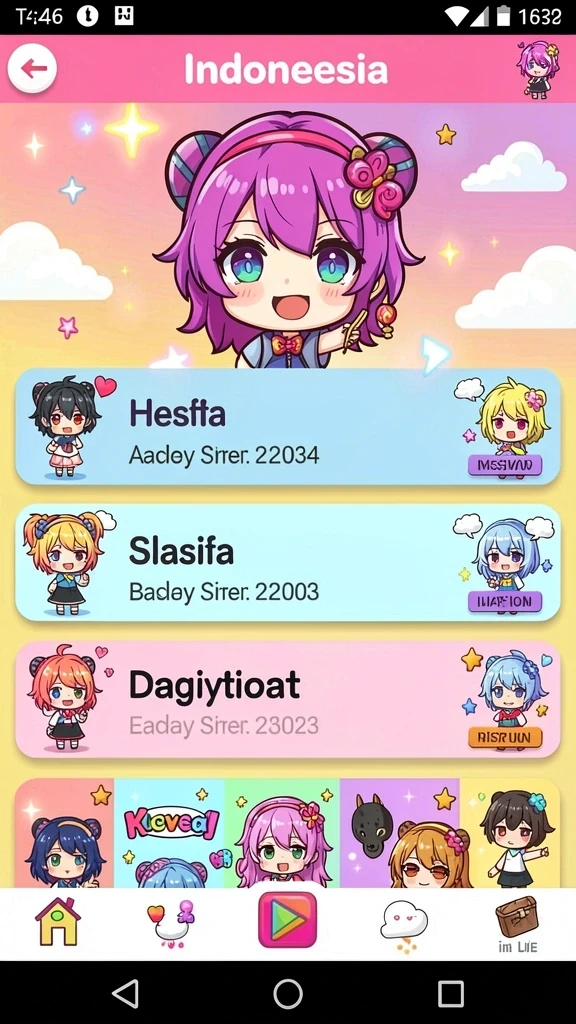Open the Dagiytioat card
Viewport: 576px width, 1024px height.
coord(288,699)
